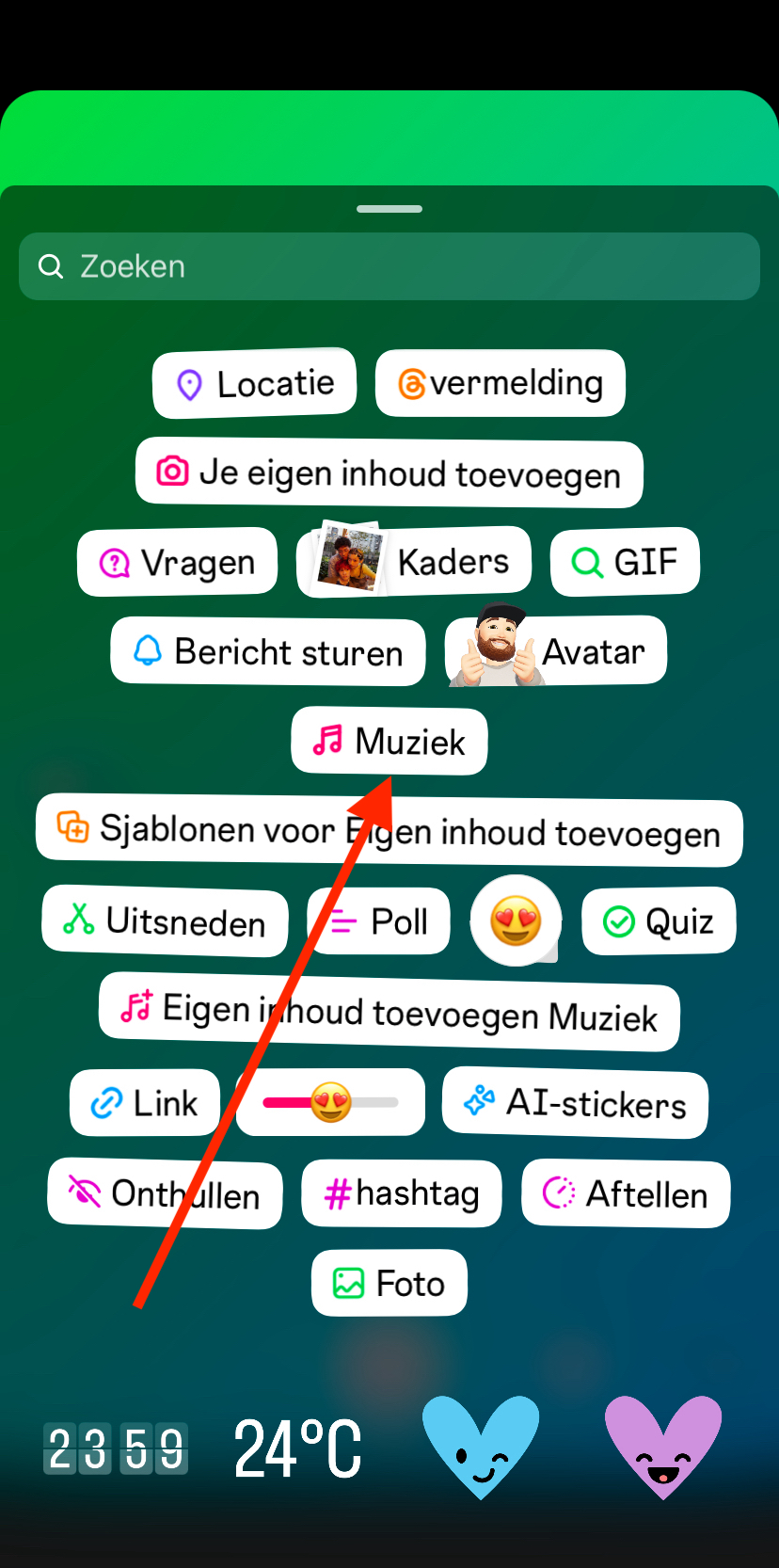Choose the Uitsneden sticker
The height and width of the screenshot is (1568, 779).
tap(165, 921)
